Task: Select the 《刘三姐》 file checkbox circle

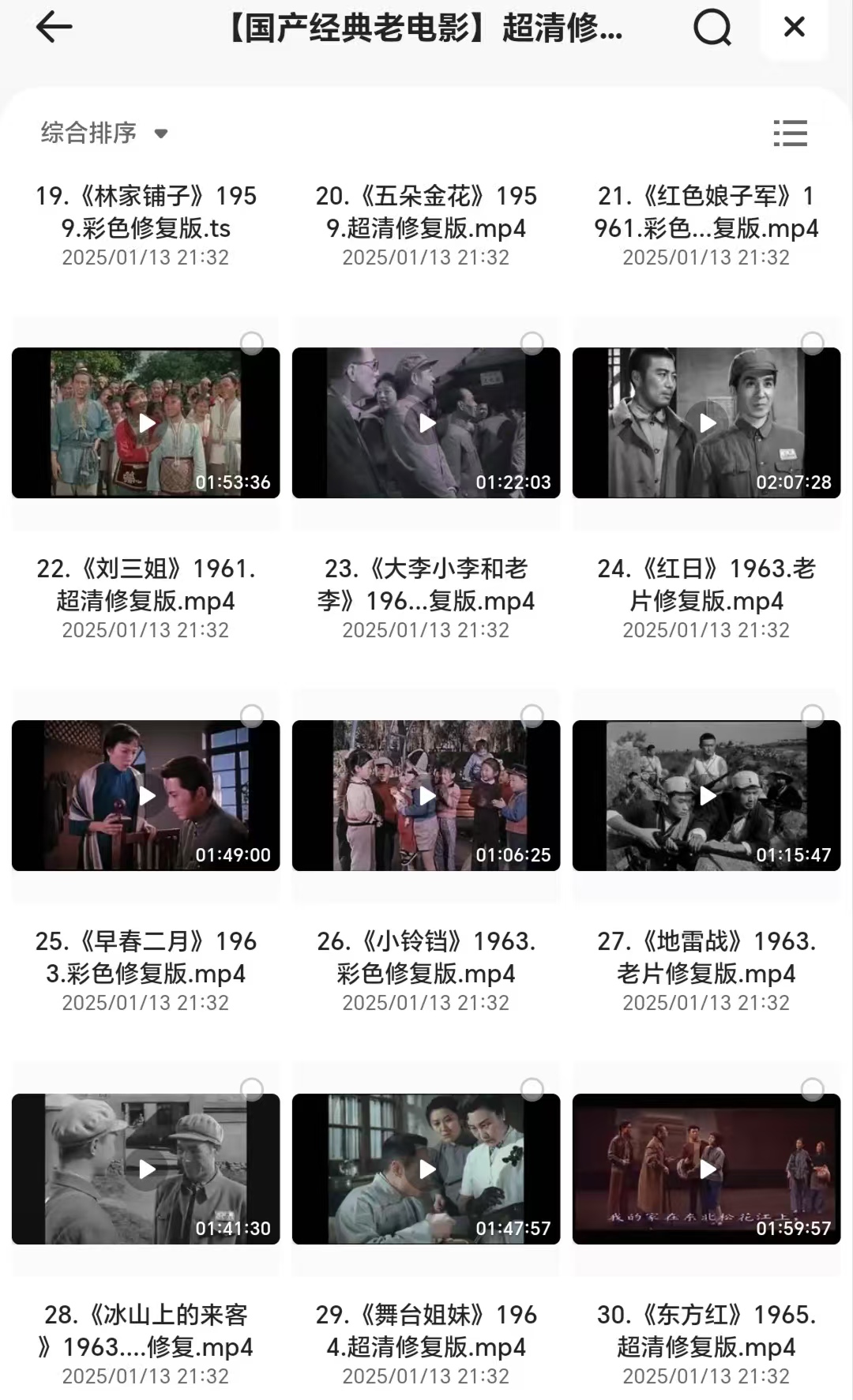Action: (x=252, y=343)
